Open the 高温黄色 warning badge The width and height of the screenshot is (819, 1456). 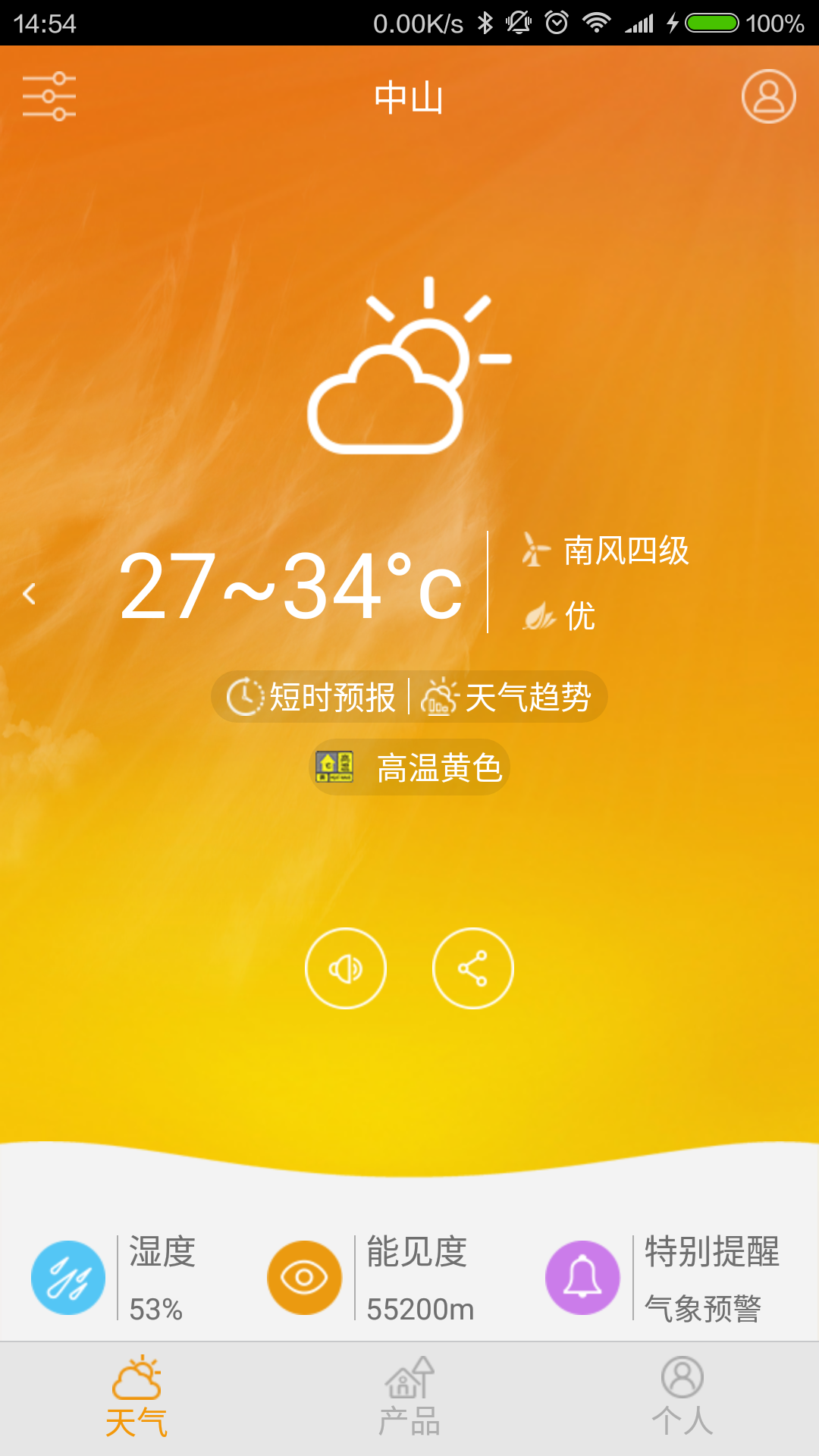[409, 767]
